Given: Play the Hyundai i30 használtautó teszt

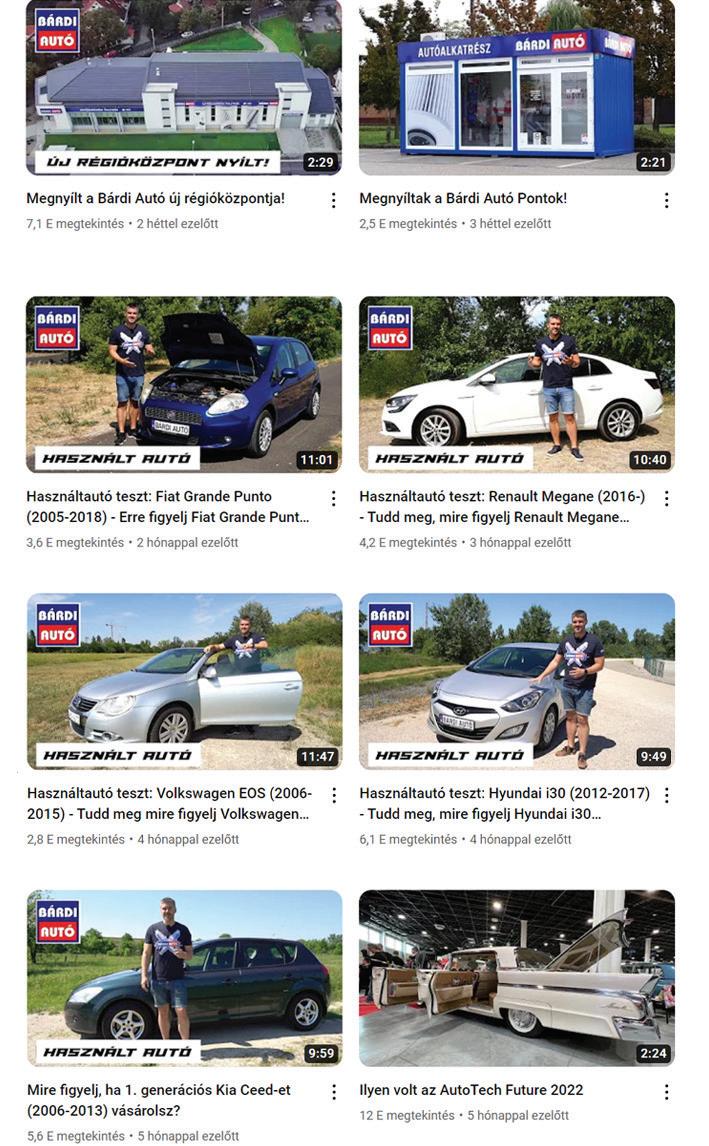Looking at the screenshot, I should (516, 682).
